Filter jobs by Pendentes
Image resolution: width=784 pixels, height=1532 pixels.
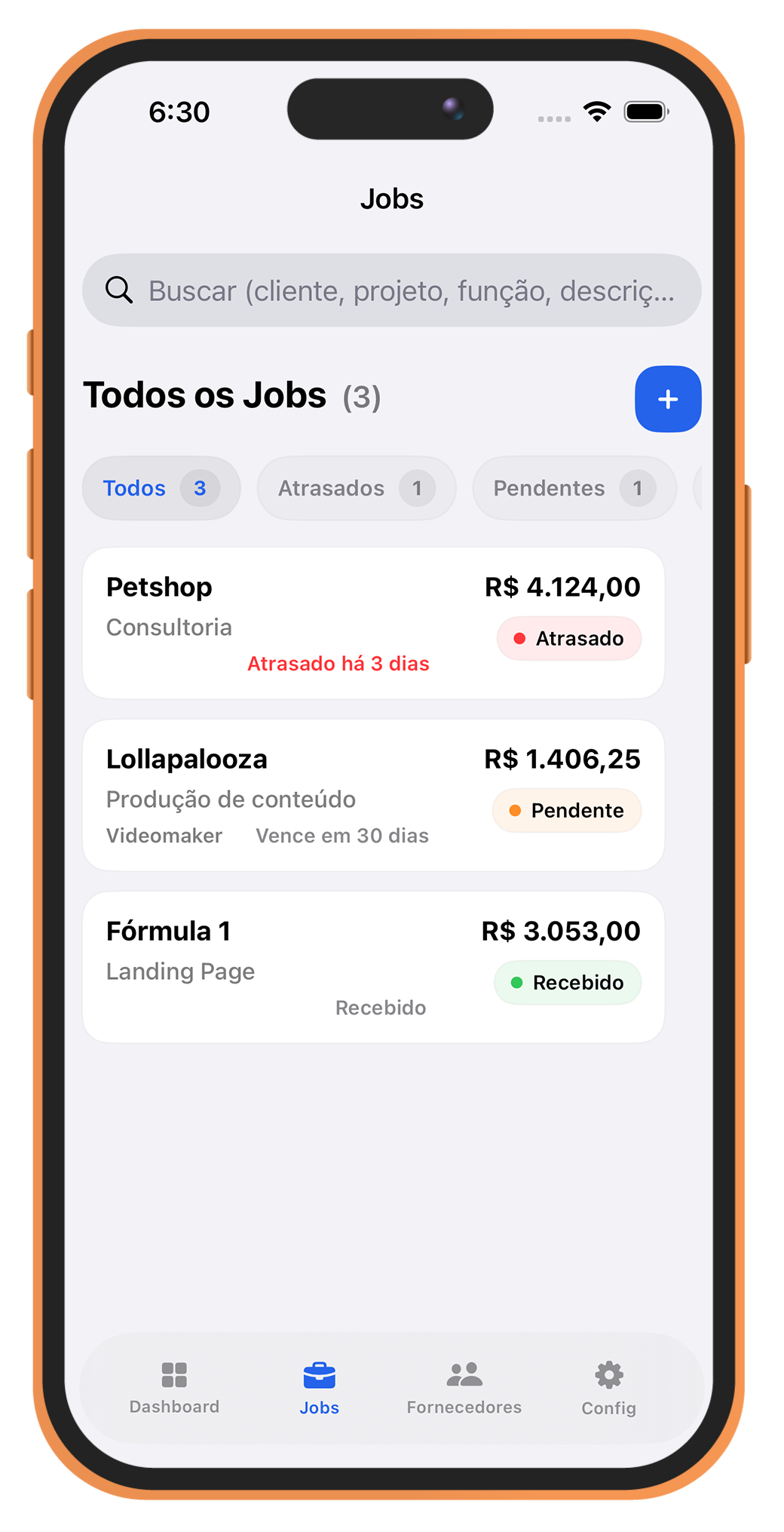point(573,488)
